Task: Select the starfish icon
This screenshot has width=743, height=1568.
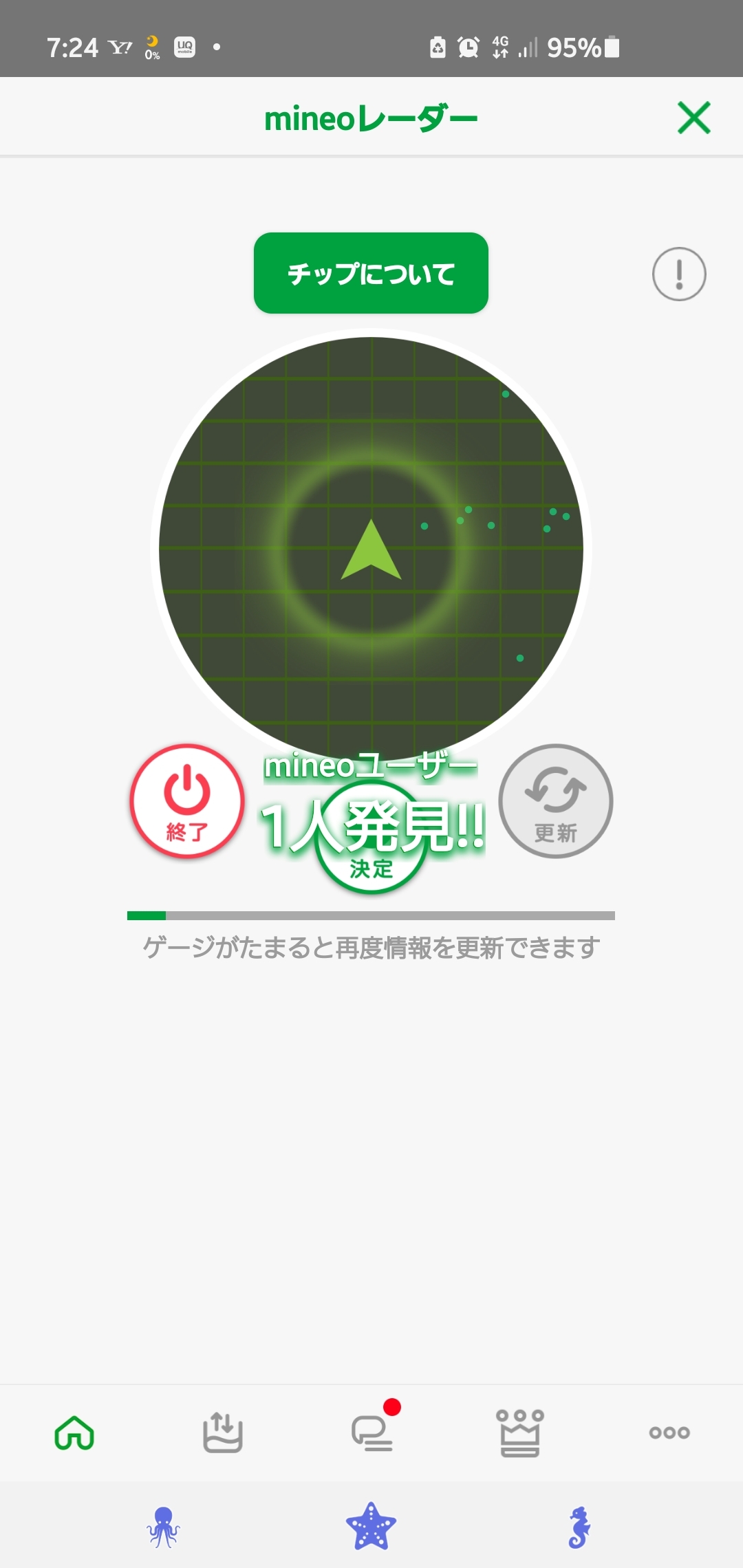Action: (371, 1527)
